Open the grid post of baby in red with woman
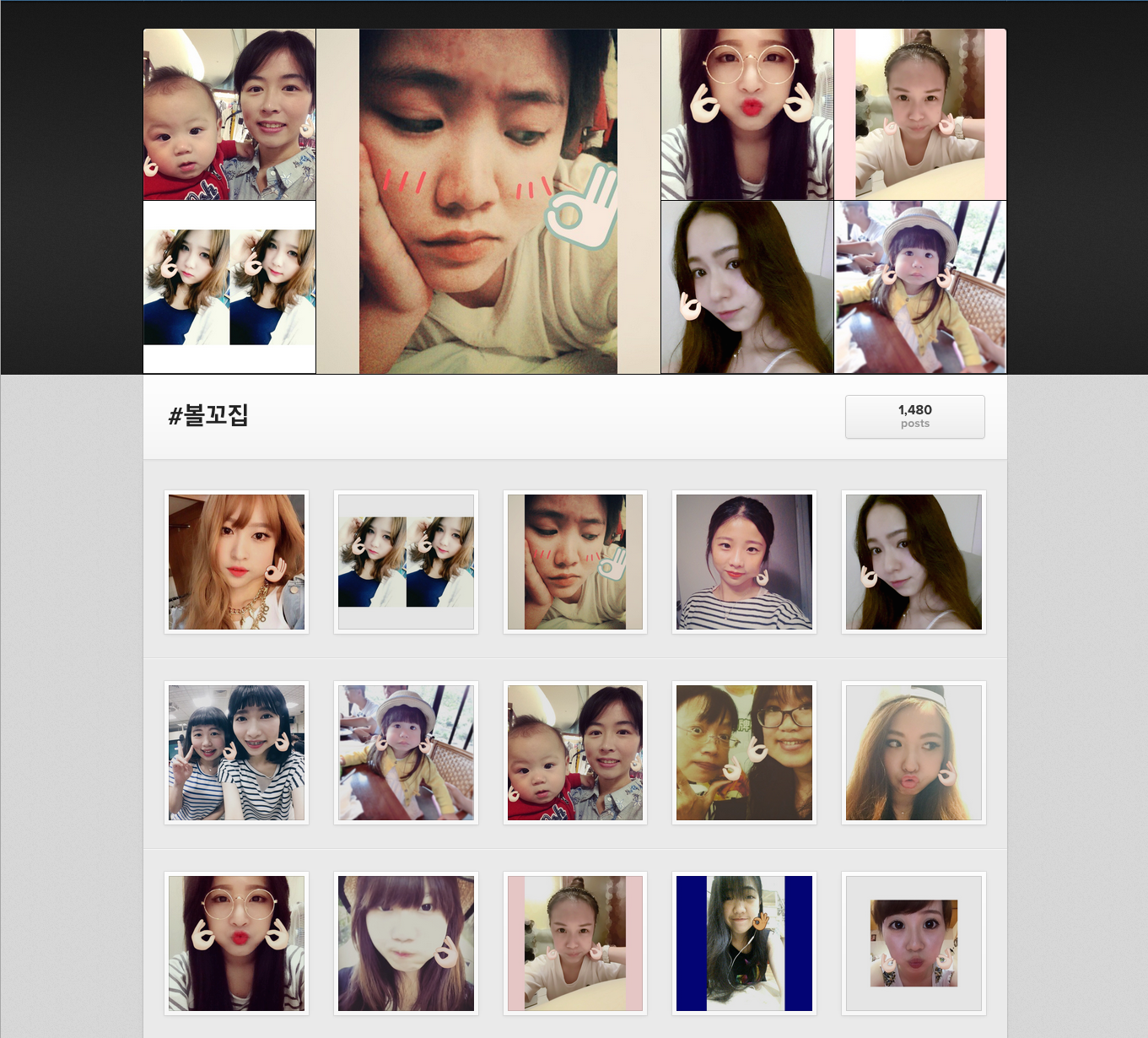The width and height of the screenshot is (1148, 1038). coord(575,753)
